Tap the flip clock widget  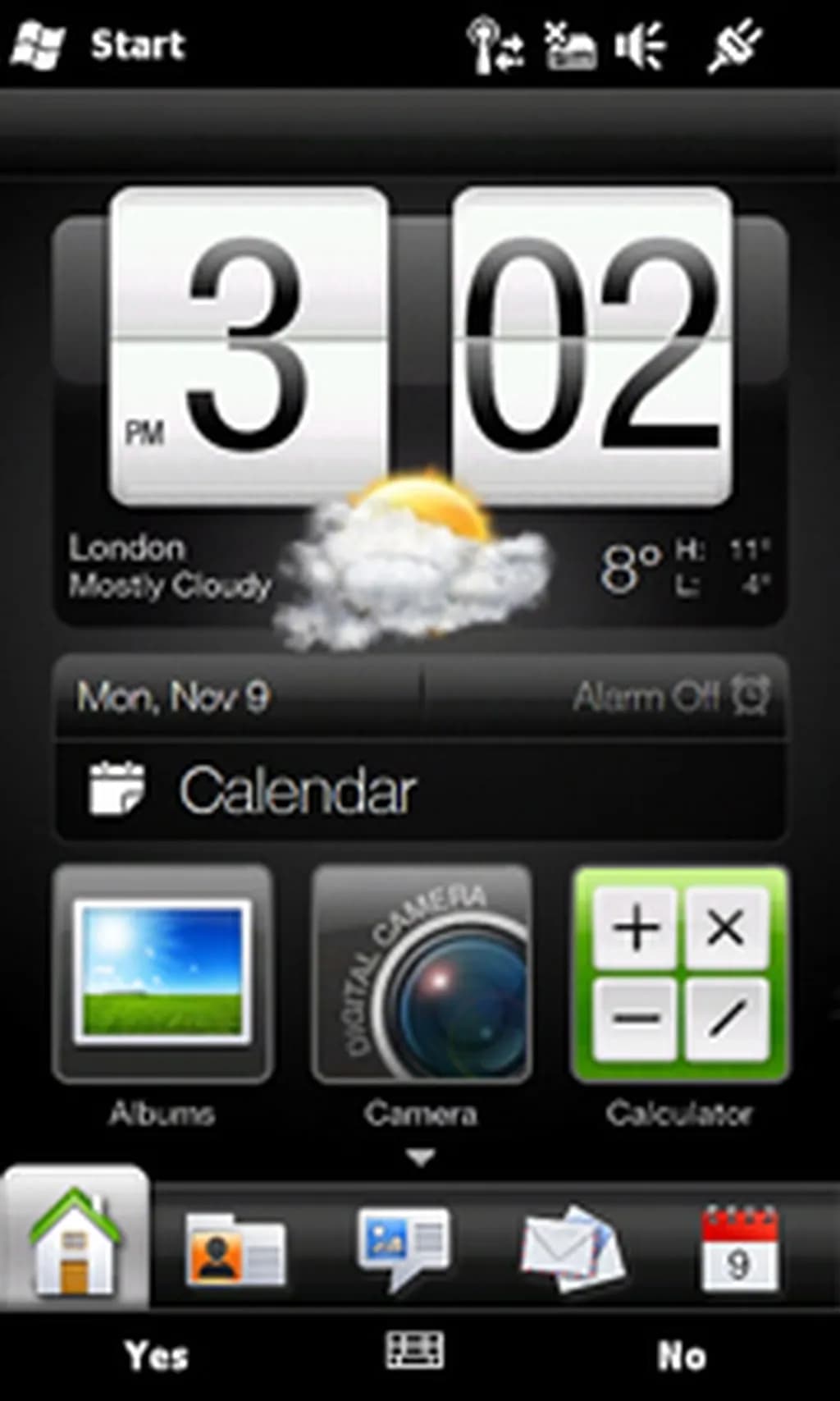coord(420,345)
